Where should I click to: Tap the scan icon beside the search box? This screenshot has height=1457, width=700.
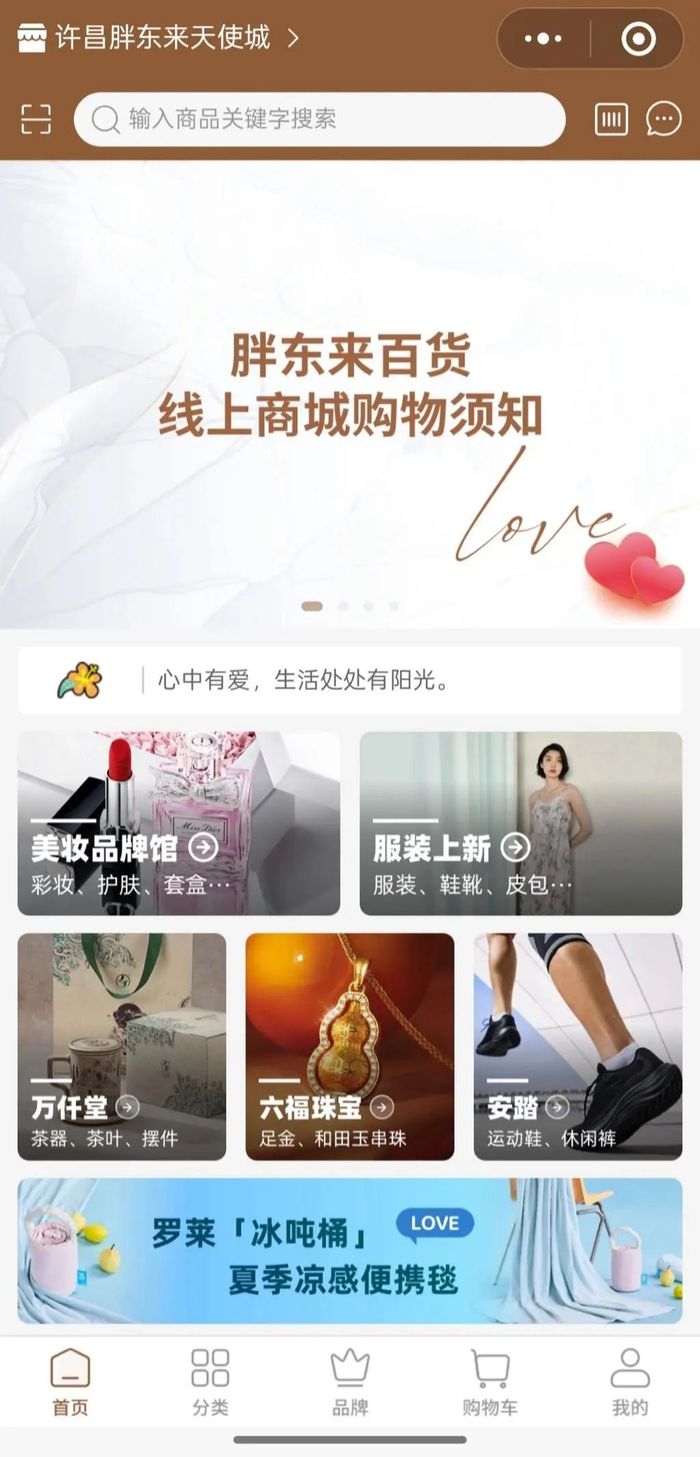pyautogui.click(x=36, y=119)
